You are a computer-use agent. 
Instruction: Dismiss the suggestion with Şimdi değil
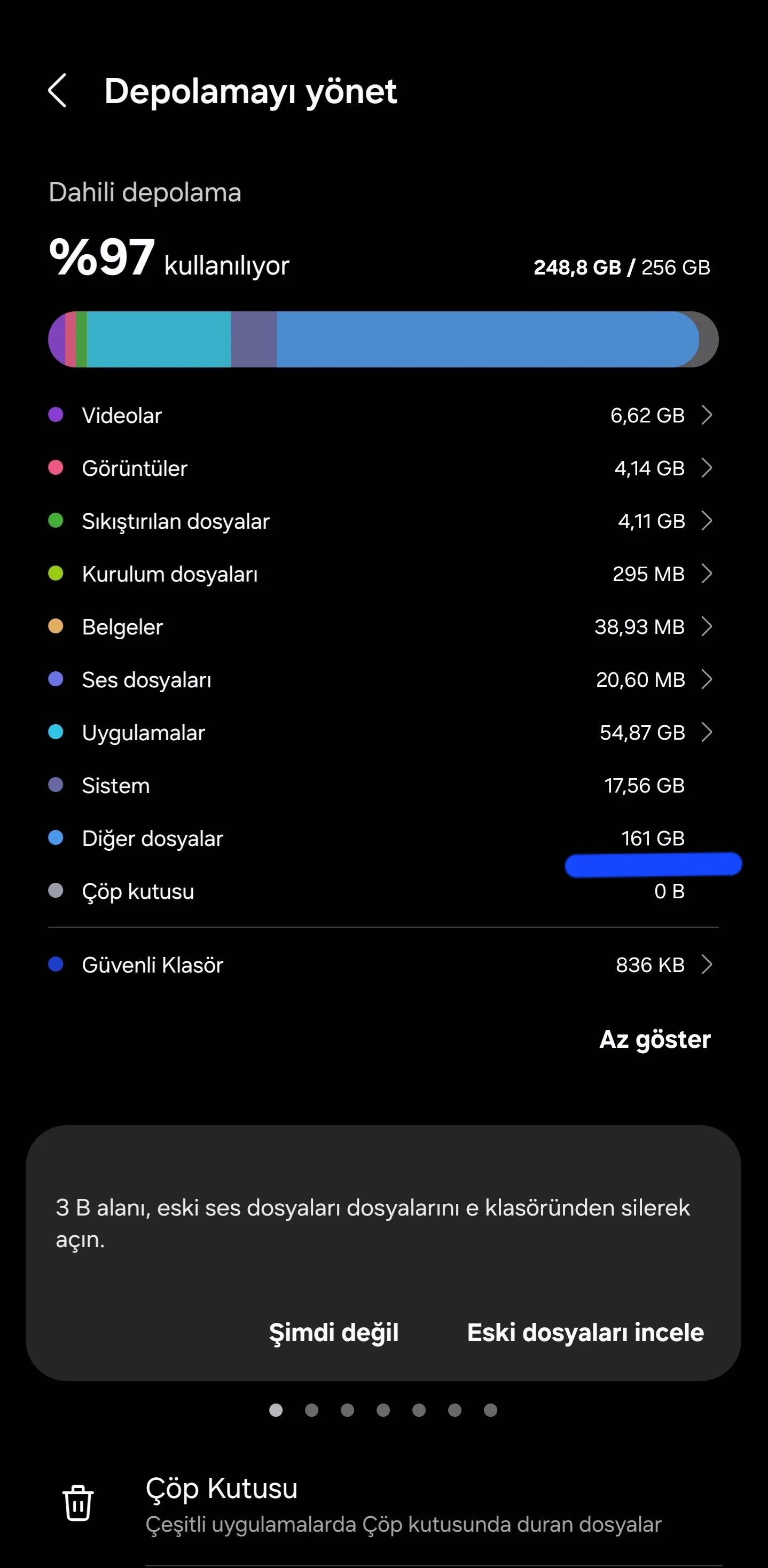[333, 1333]
